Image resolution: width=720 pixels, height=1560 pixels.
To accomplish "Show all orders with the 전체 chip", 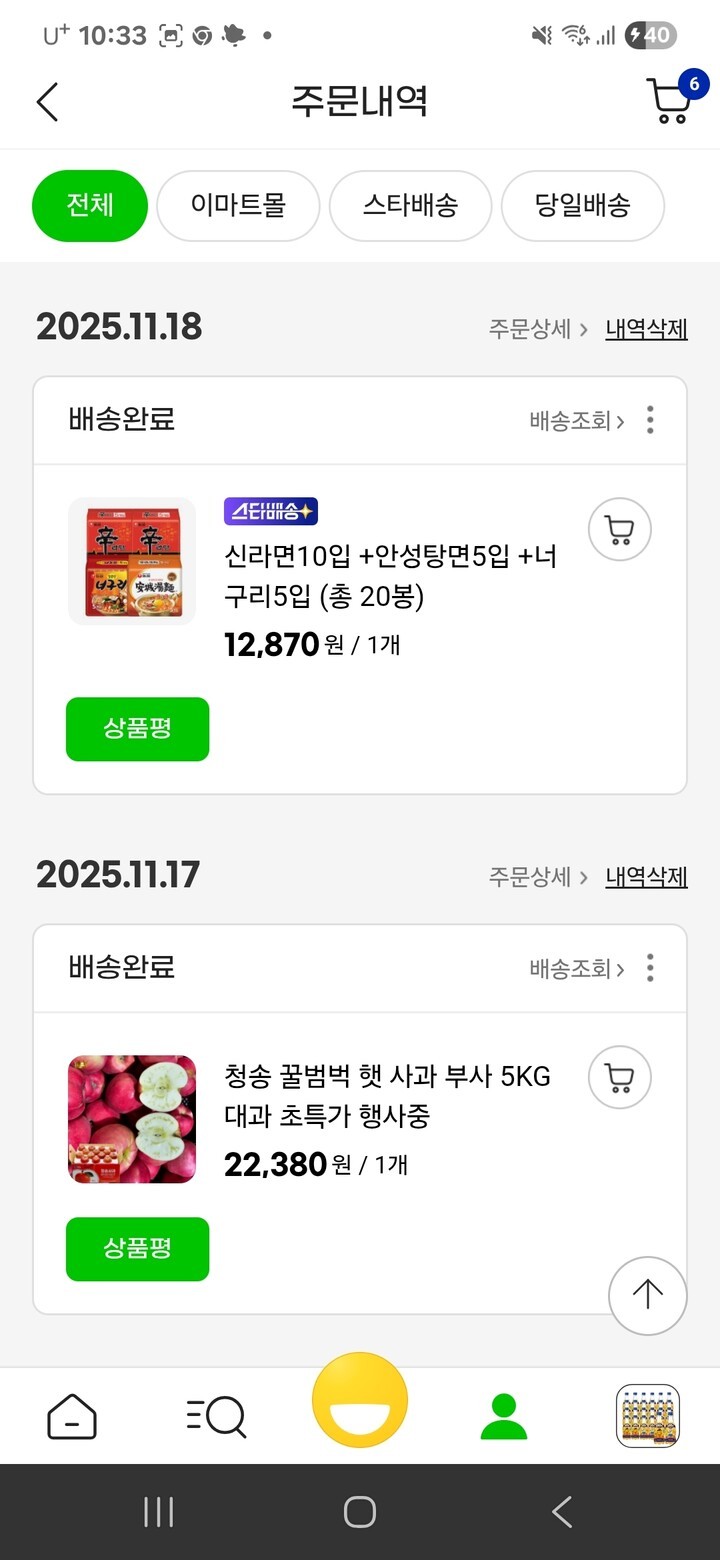I will [90, 206].
